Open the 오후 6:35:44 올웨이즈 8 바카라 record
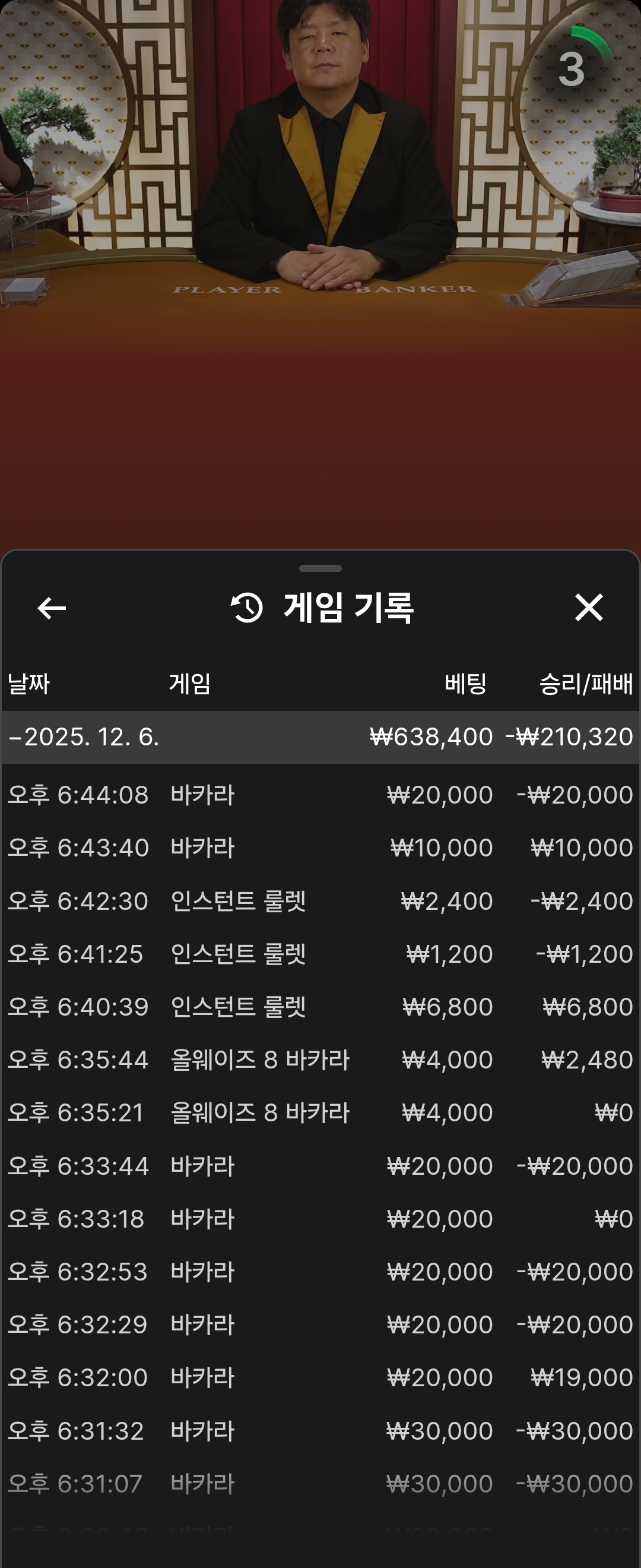 tap(320, 1060)
